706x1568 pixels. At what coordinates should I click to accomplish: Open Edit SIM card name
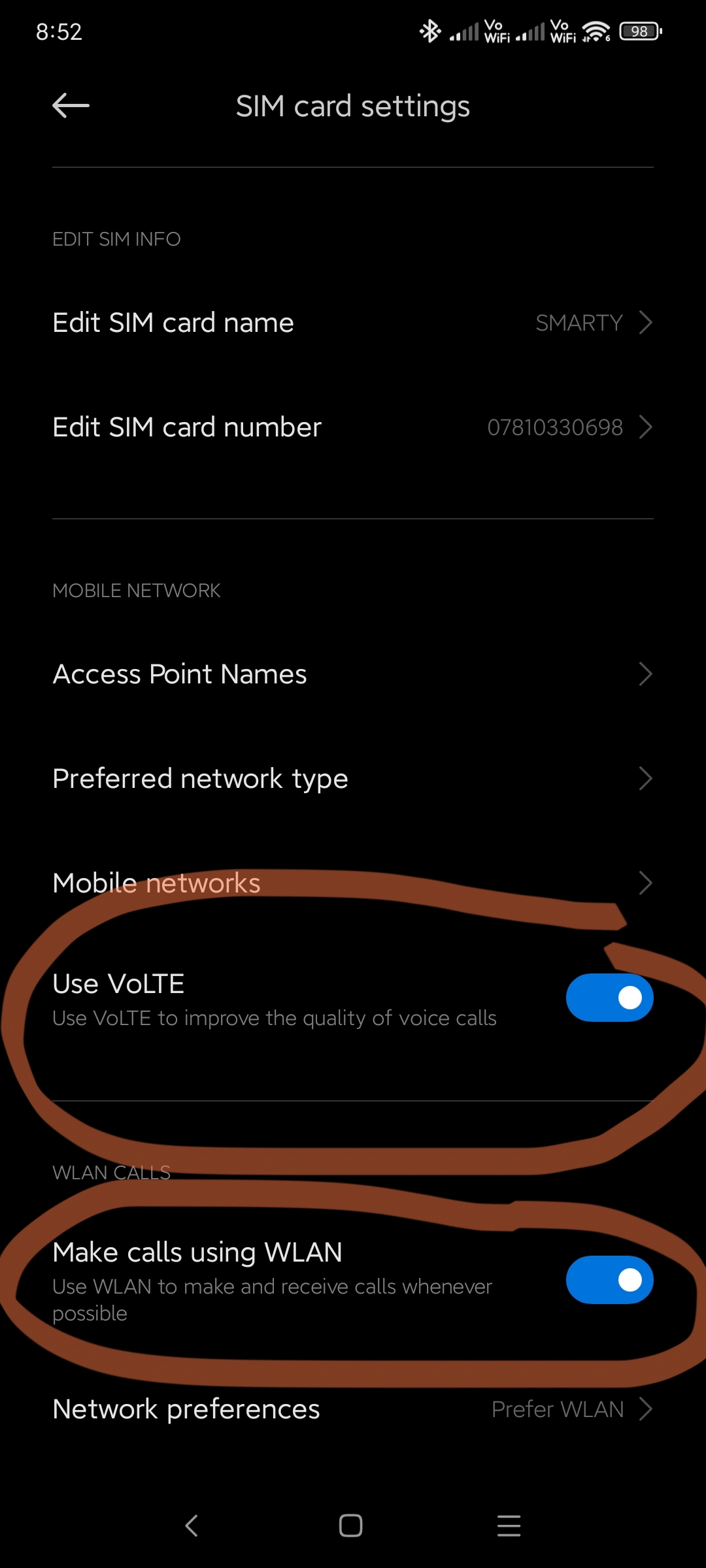point(353,323)
